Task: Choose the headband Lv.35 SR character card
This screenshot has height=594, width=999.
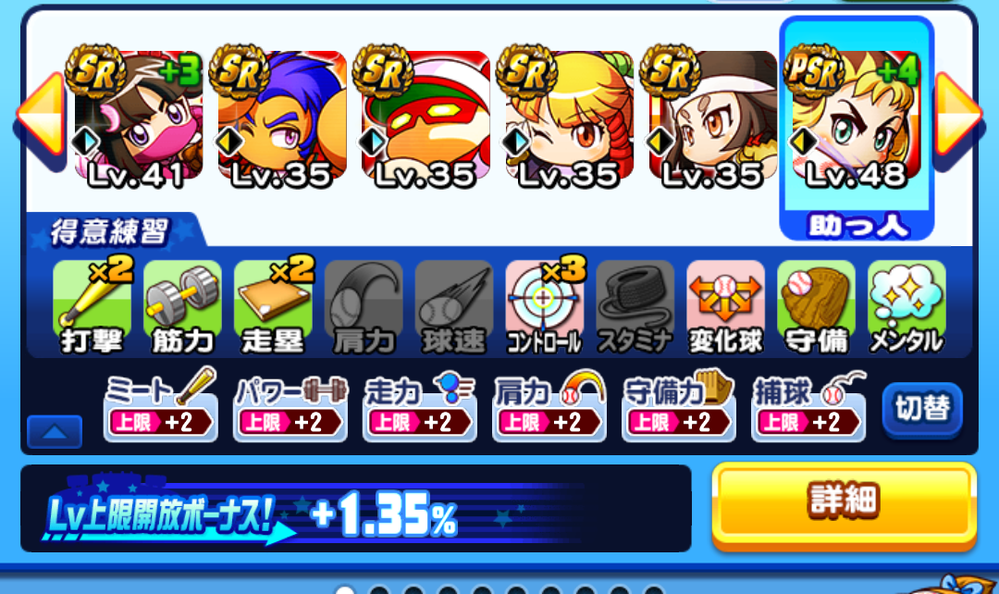Action: pyautogui.click(x=708, y=120)
